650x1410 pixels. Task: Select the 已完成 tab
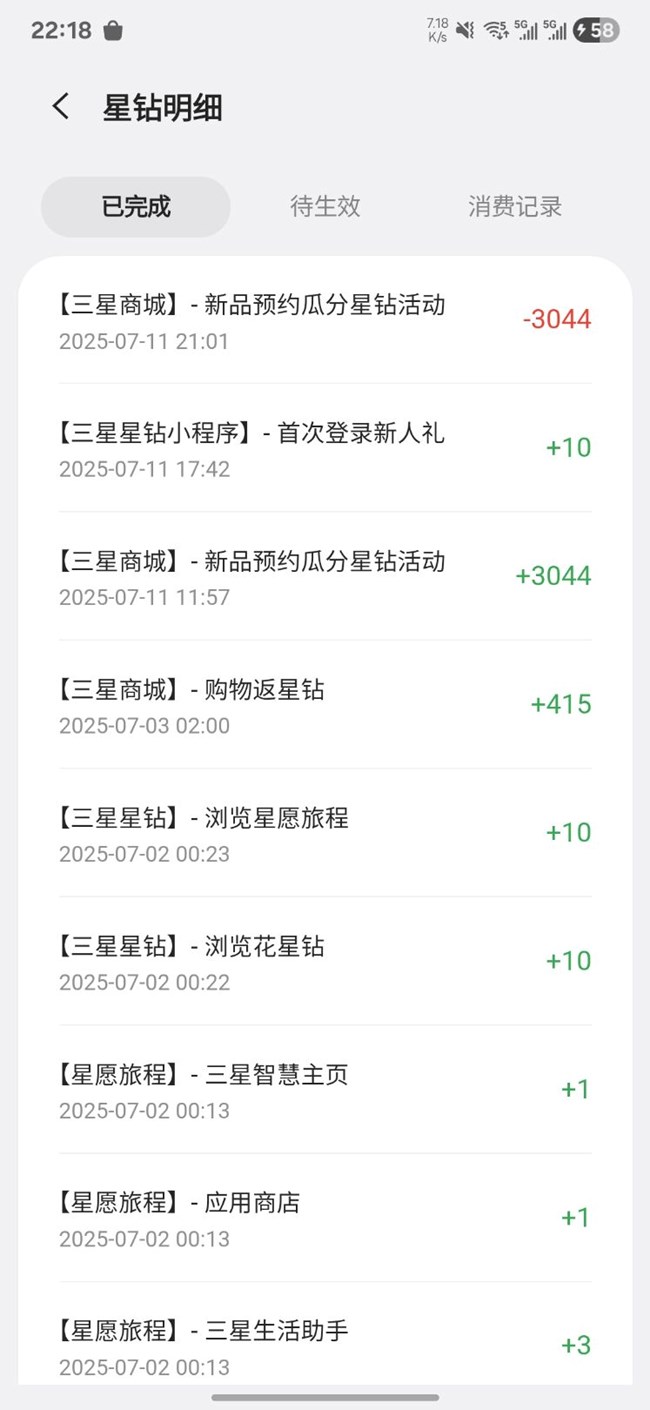click(x=136, y=207)
